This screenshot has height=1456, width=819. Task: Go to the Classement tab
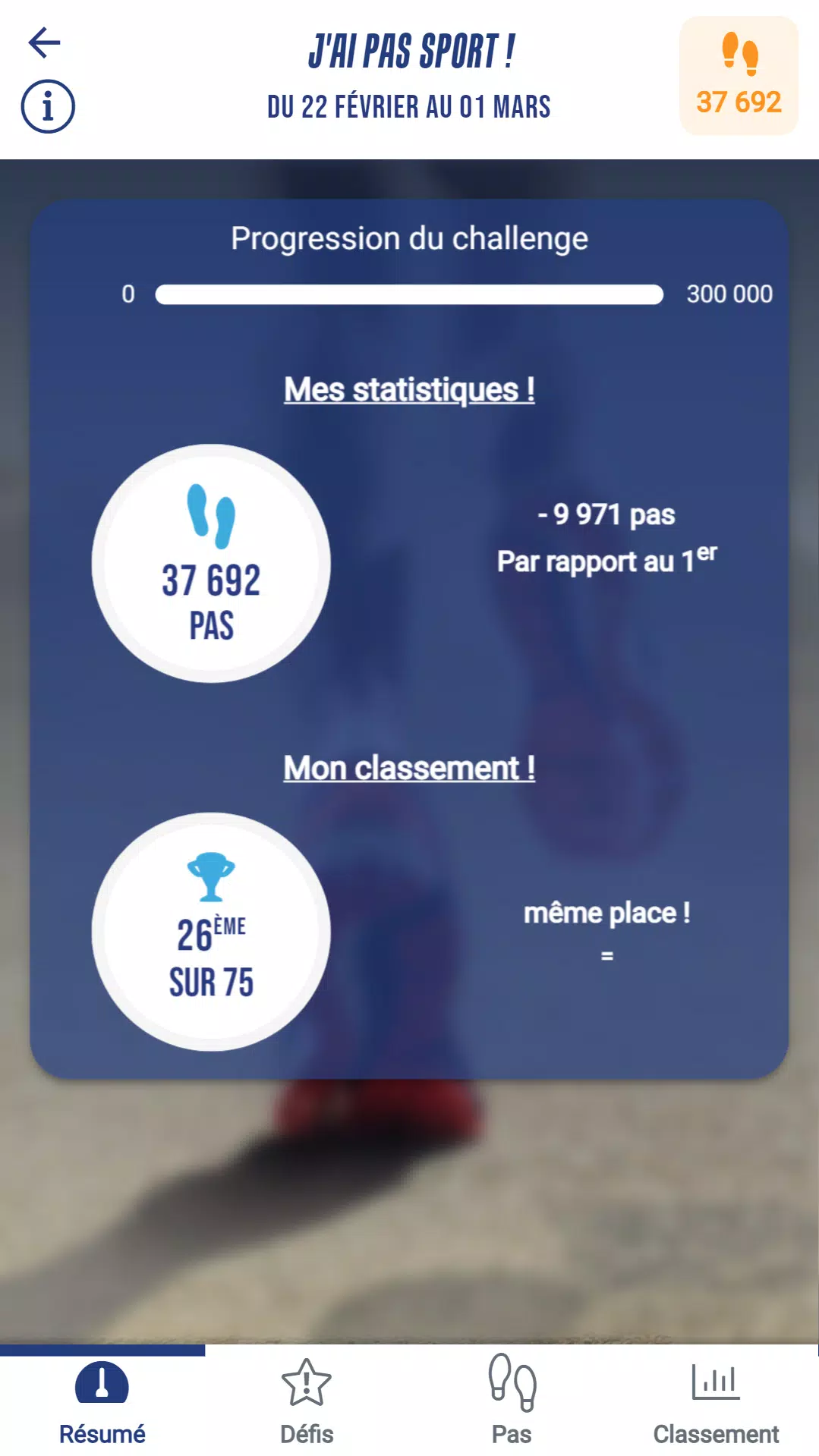point(716,1402)
